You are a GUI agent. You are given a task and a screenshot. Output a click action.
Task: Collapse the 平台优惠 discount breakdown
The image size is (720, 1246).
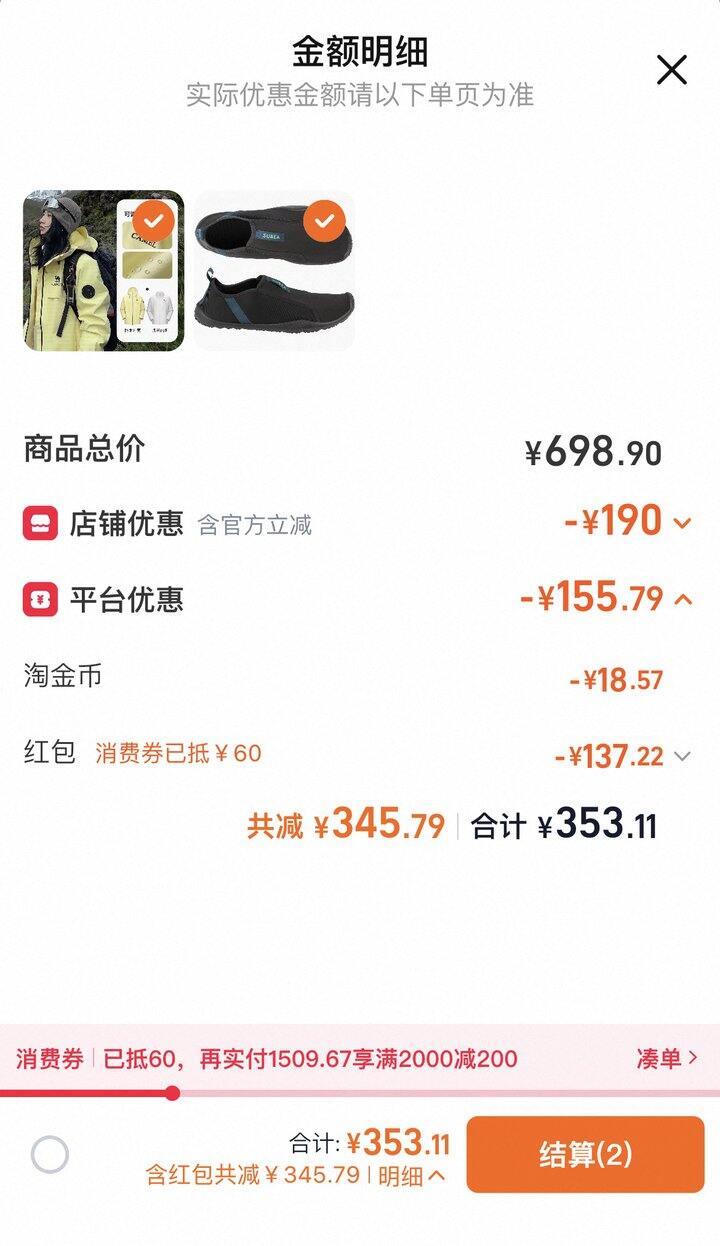[x=684, y=600]
